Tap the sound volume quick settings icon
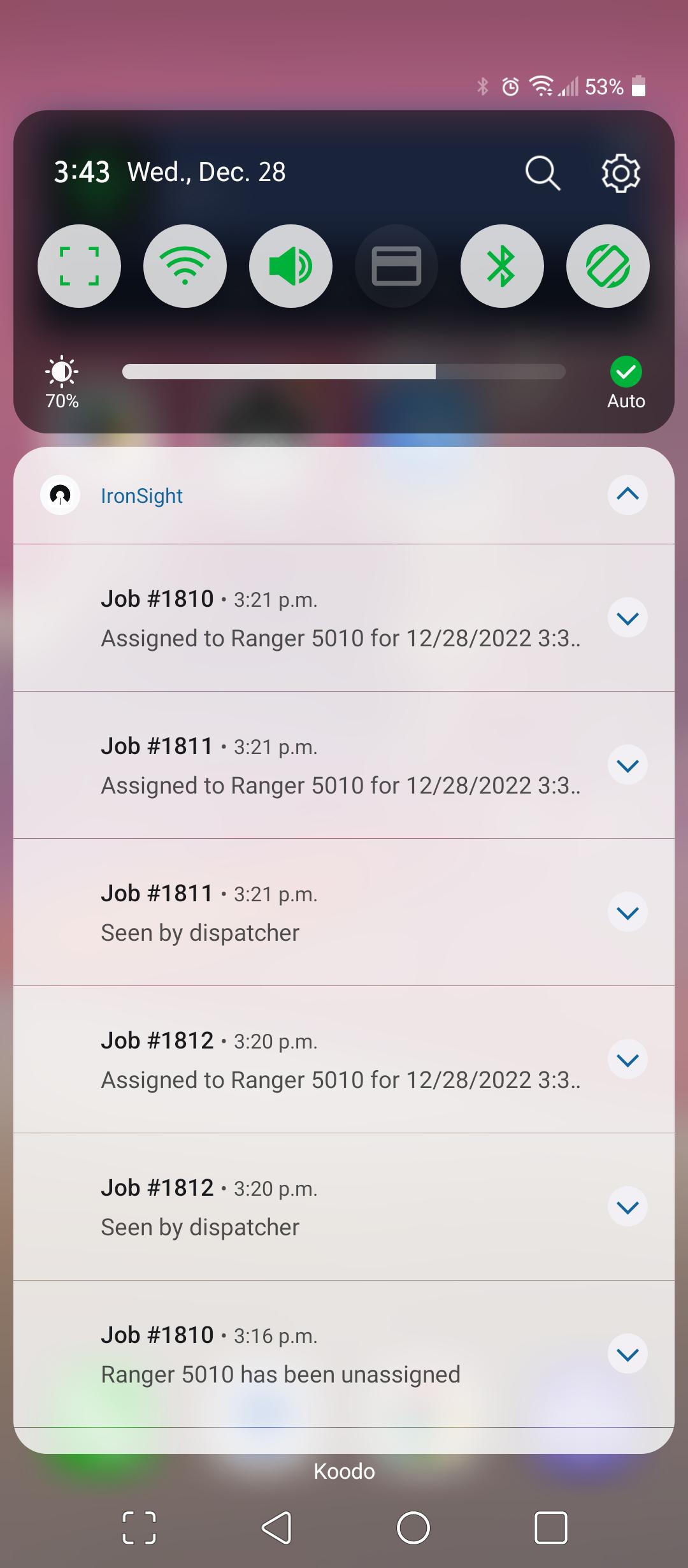Screen dimensions: 688x1568 click(x=290, y=266)
